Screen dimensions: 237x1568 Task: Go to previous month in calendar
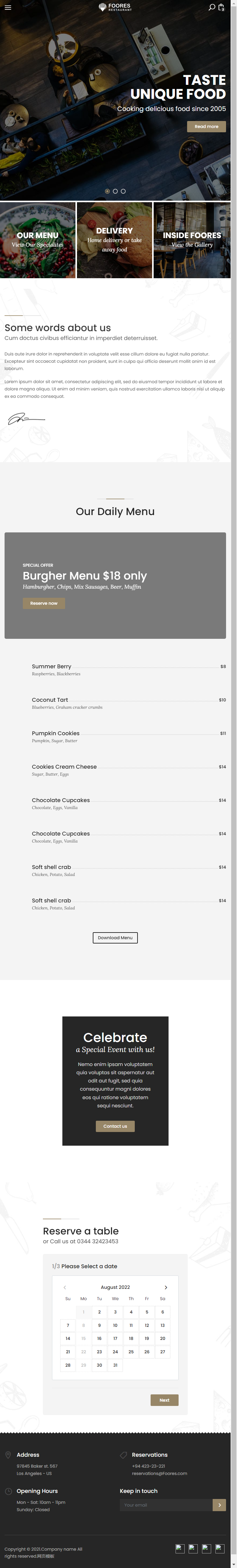[x=65, y=1287]
